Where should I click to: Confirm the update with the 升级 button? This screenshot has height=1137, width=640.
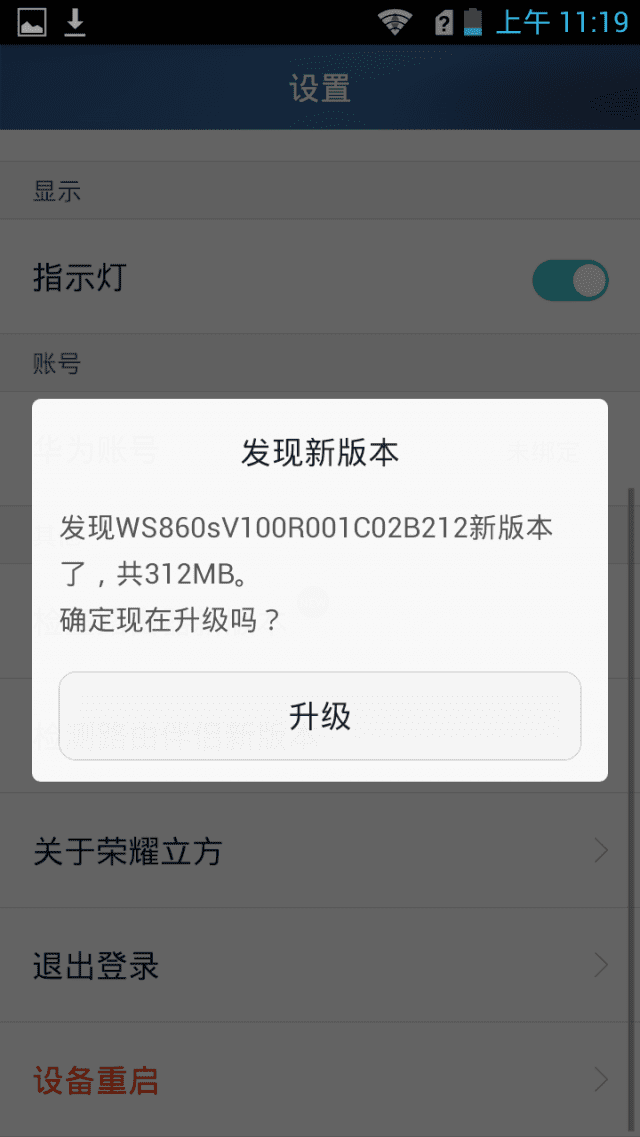[320, 716]
